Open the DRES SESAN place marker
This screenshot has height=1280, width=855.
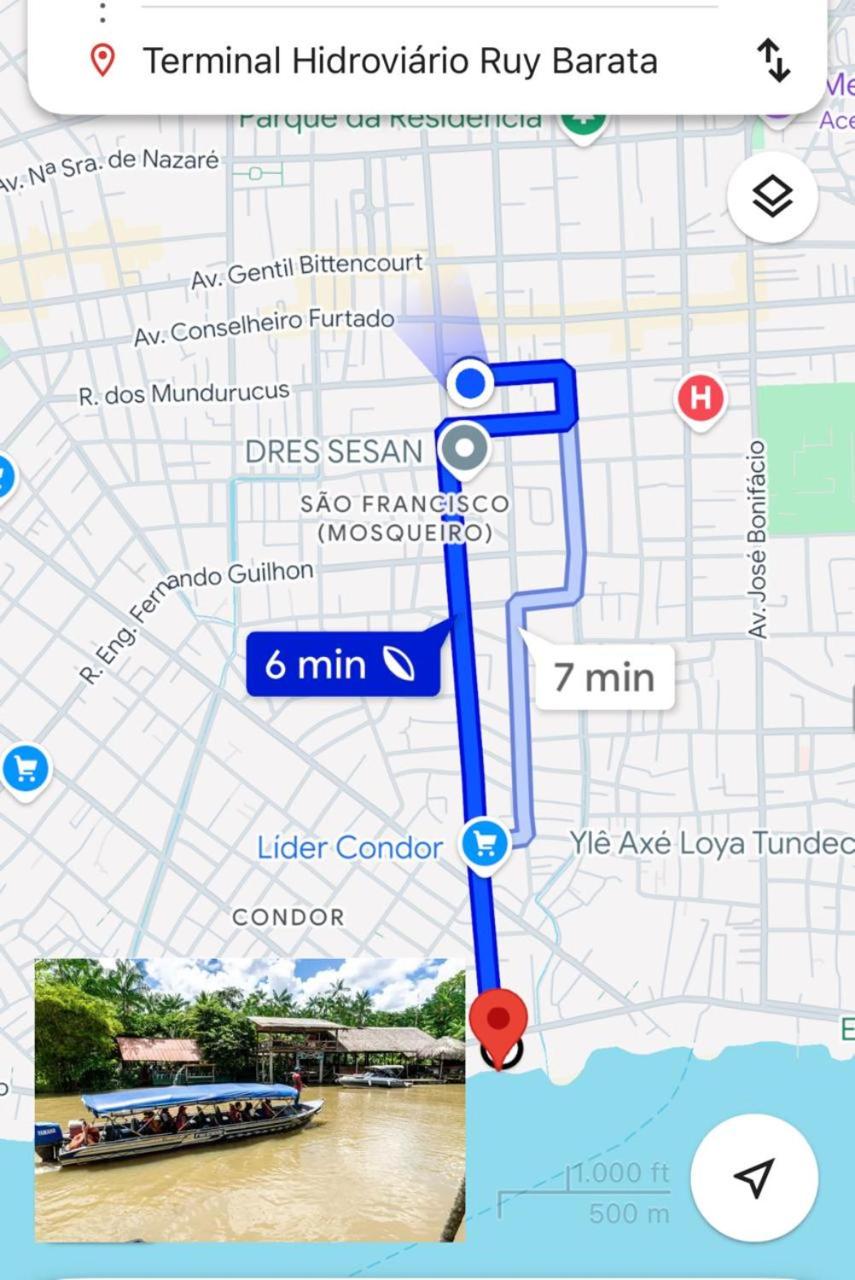(x=465, y=449)
